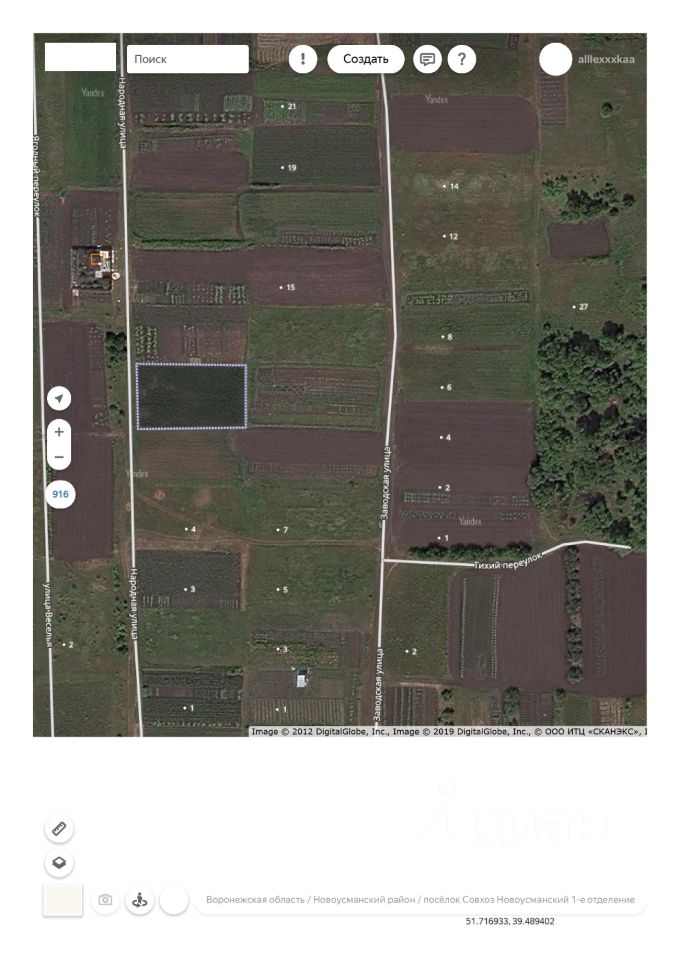The height and width of the screenshot is (960, 679).
Task: Select the dotted outlined land plot
Action: pos(191,396)
